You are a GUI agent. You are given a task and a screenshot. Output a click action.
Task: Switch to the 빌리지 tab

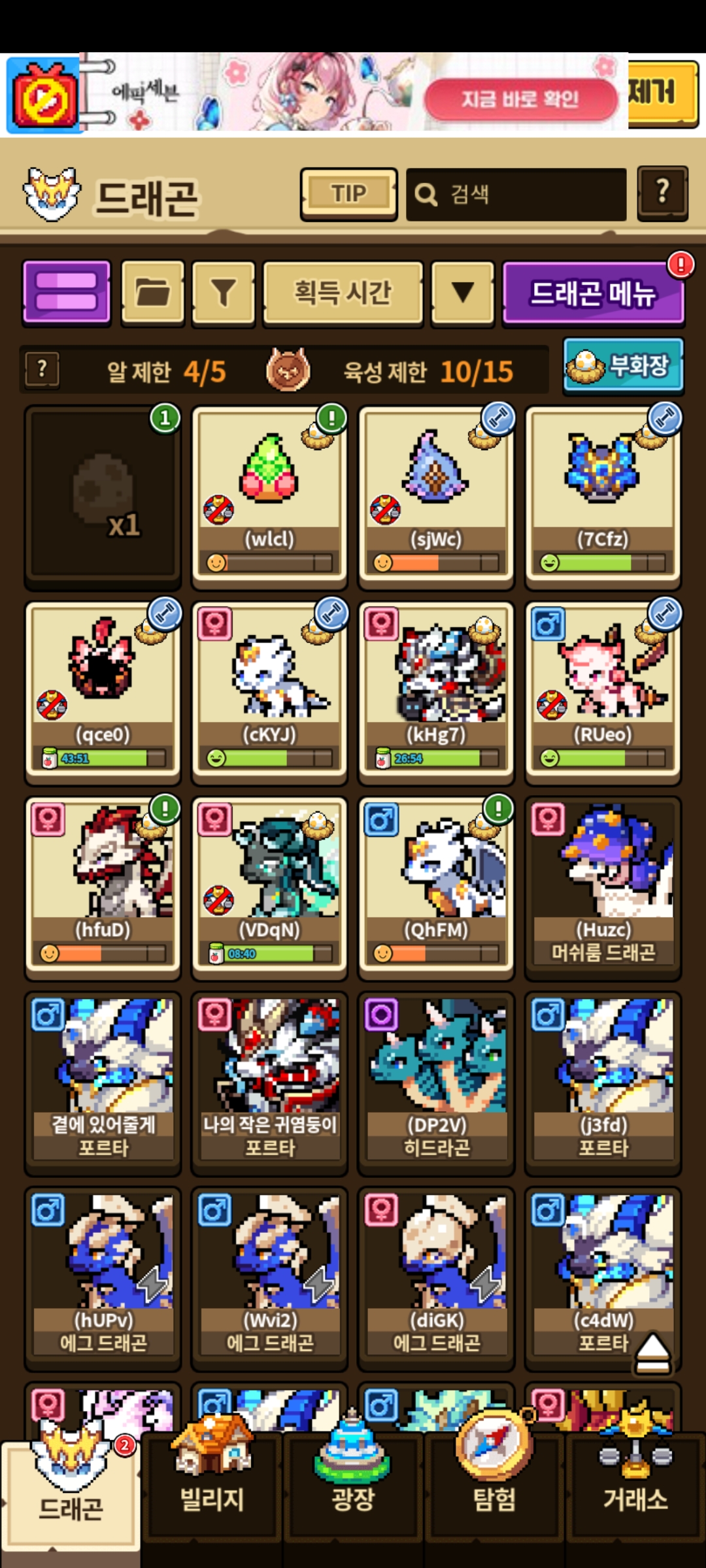212,1490
